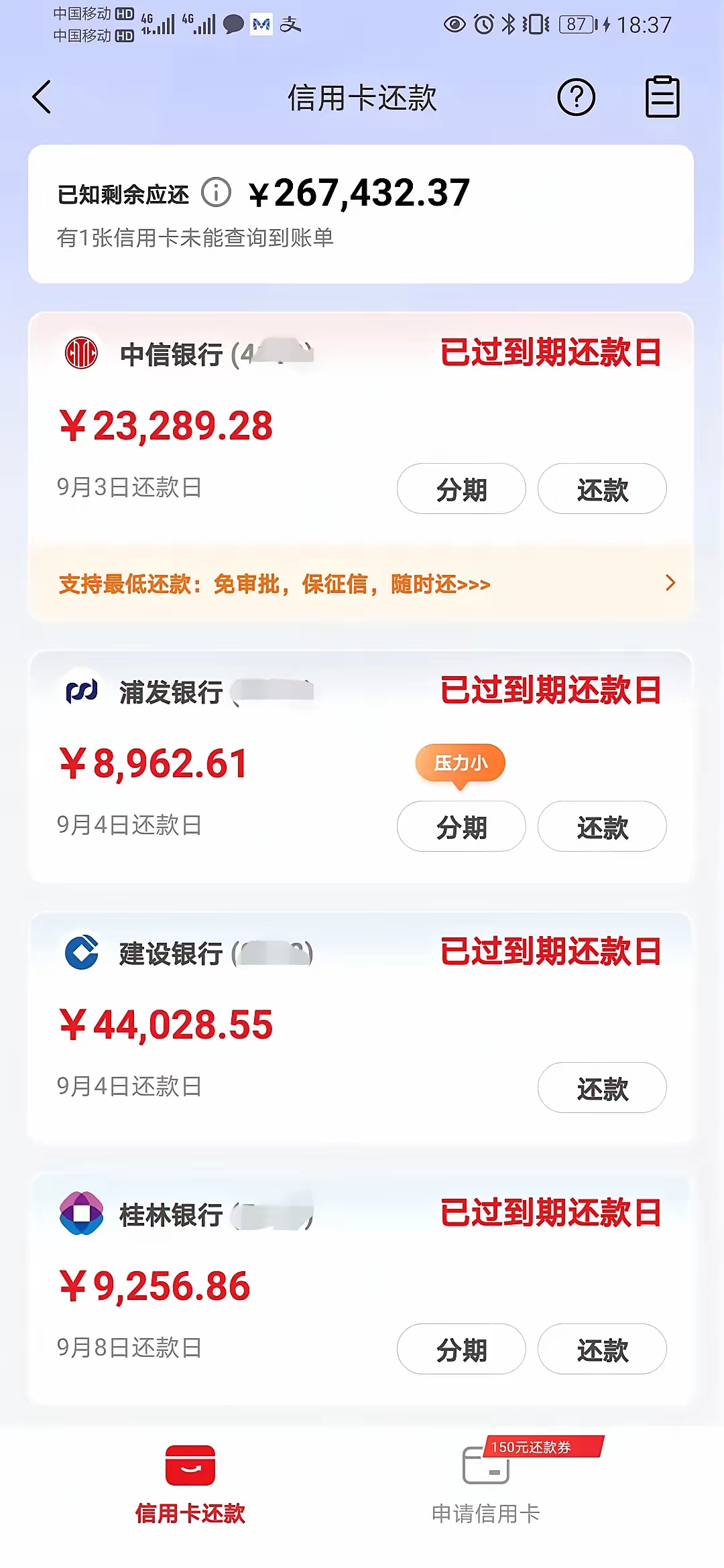Open the bill records clipboard icon
Screen dimensions: 724x1568
point(662,97)
